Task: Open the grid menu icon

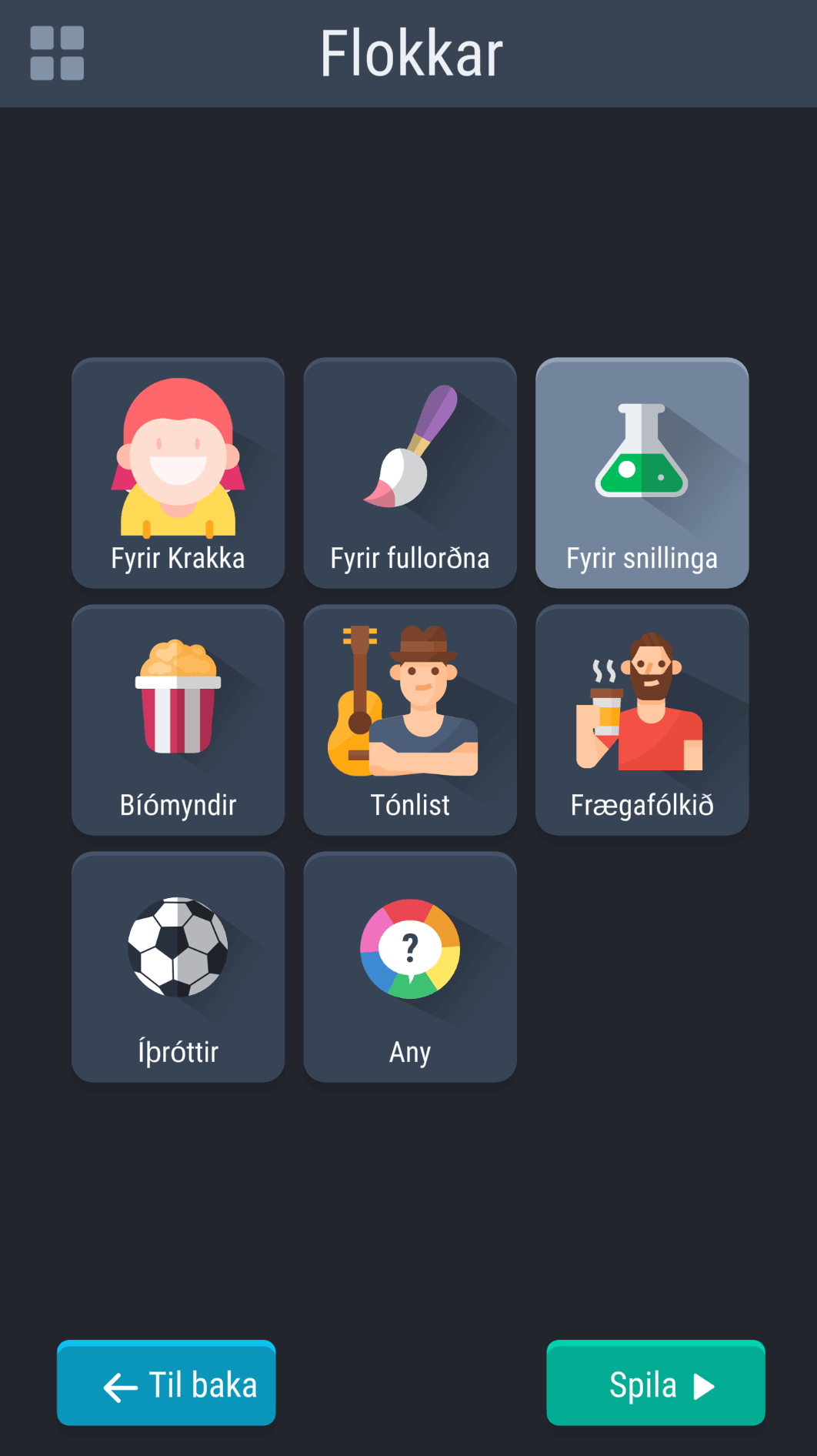Action: pyautogui.click(x=57, y=53)
